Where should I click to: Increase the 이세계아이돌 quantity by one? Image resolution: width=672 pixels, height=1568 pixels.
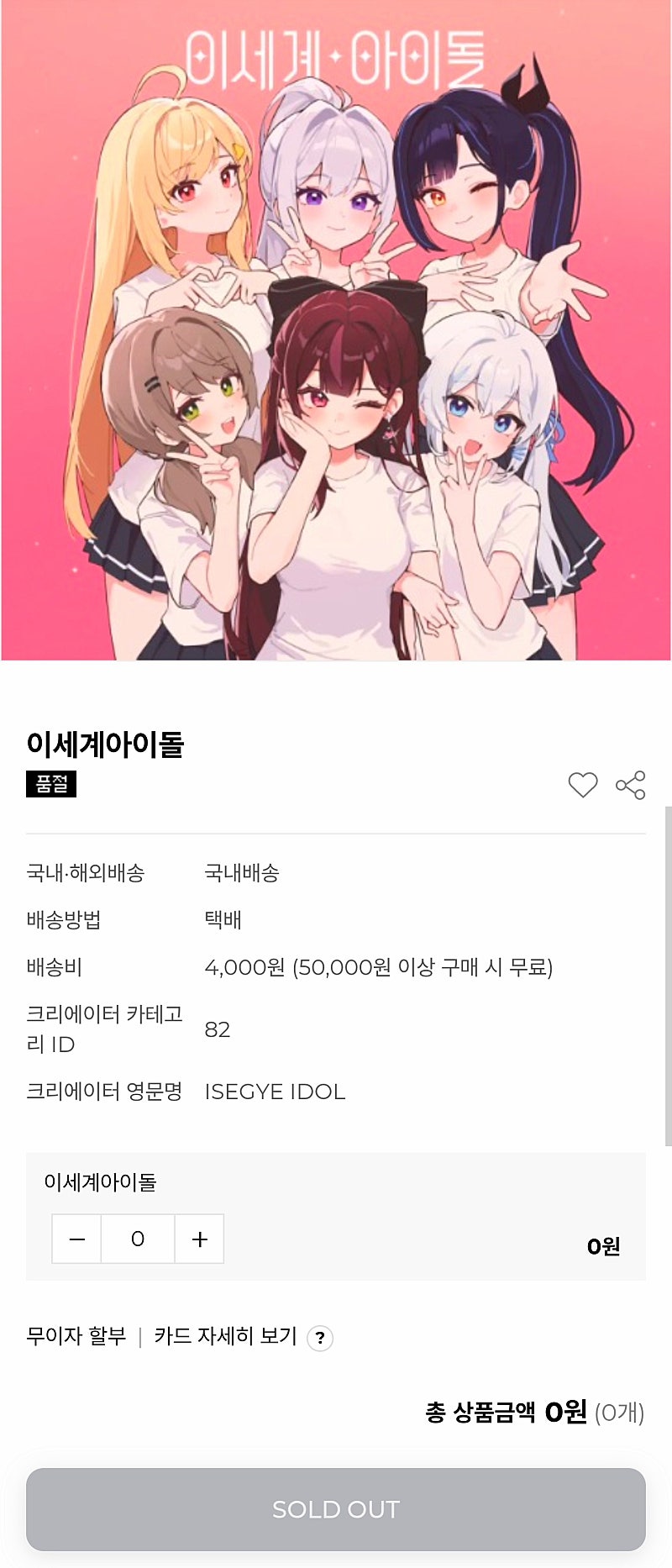(x=199, y=1239)
